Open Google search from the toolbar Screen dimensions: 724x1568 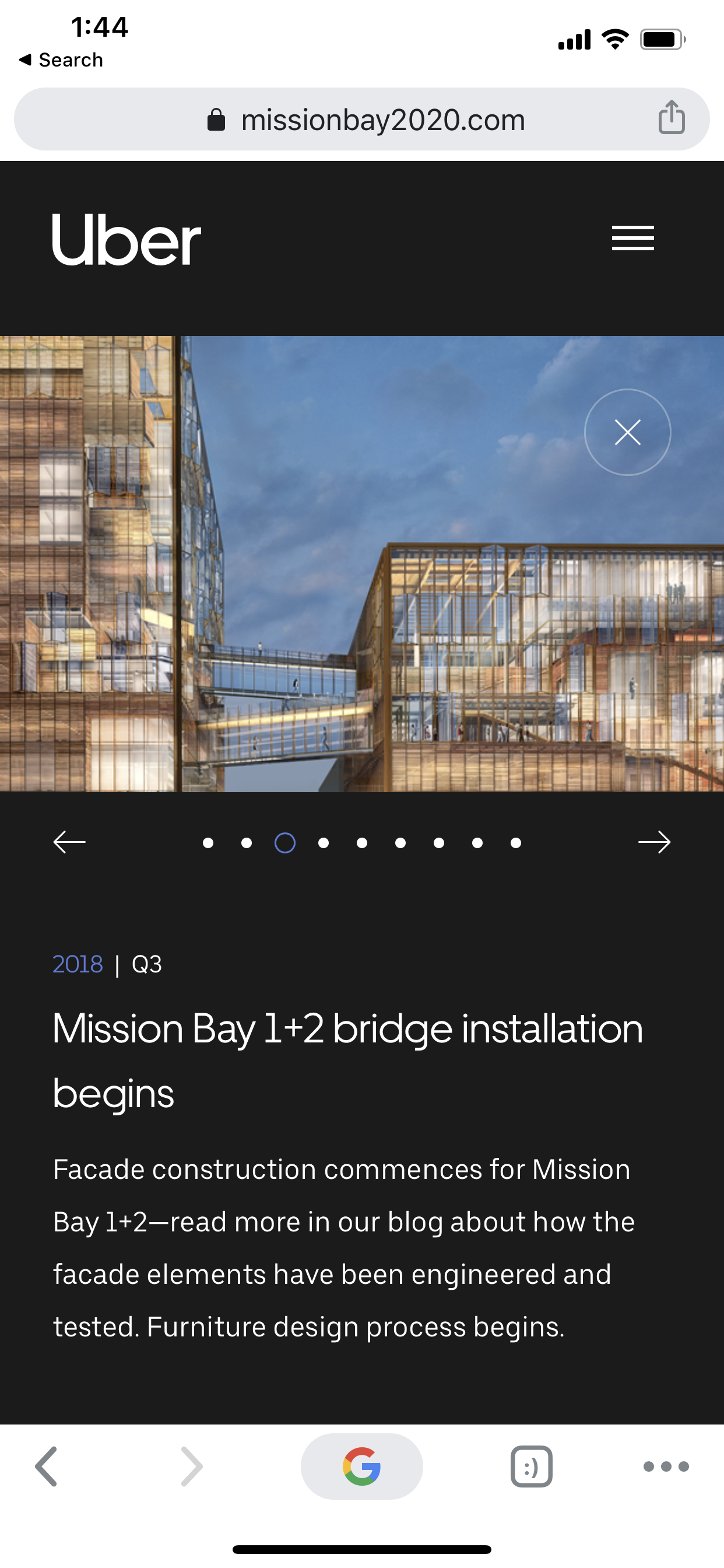(361, 1466)
